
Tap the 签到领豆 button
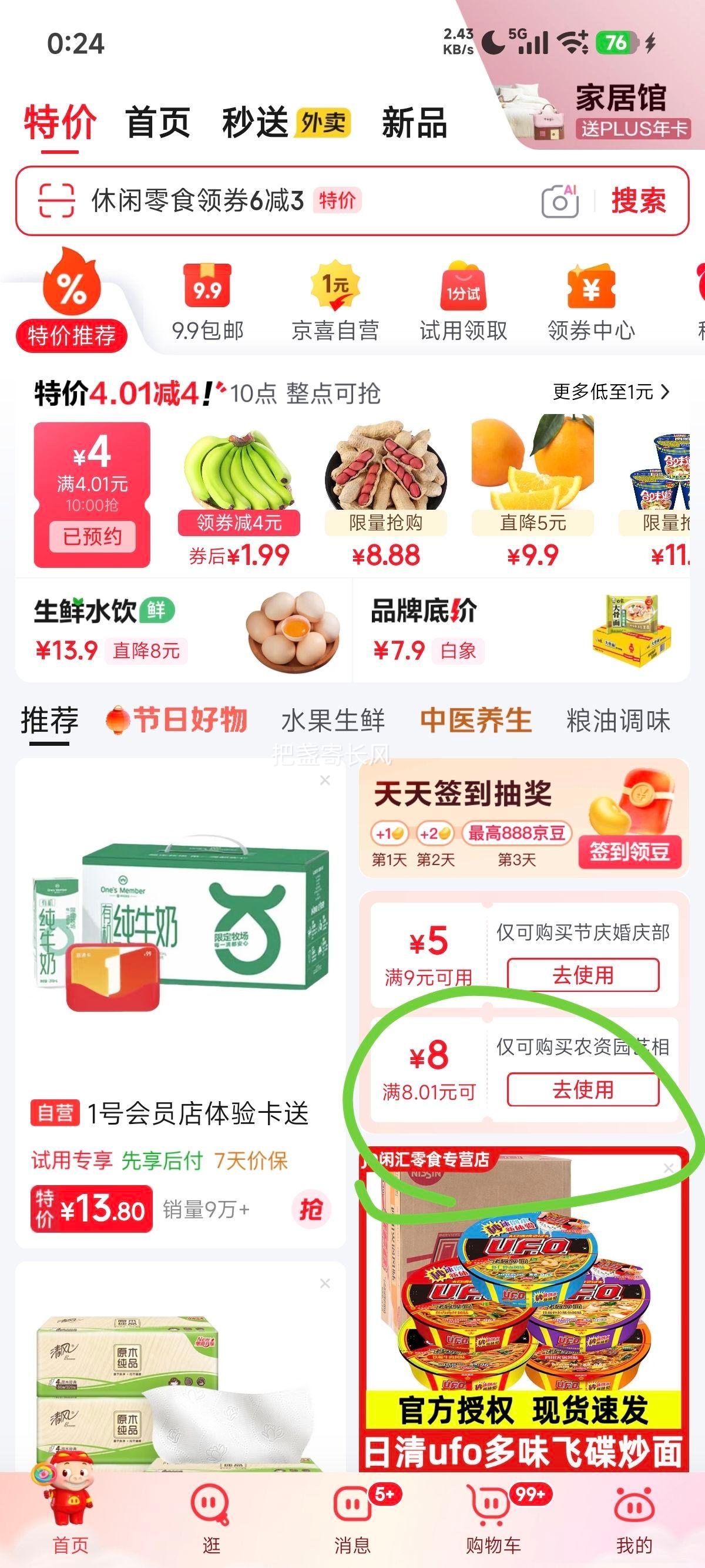click(x=631, y=855)
